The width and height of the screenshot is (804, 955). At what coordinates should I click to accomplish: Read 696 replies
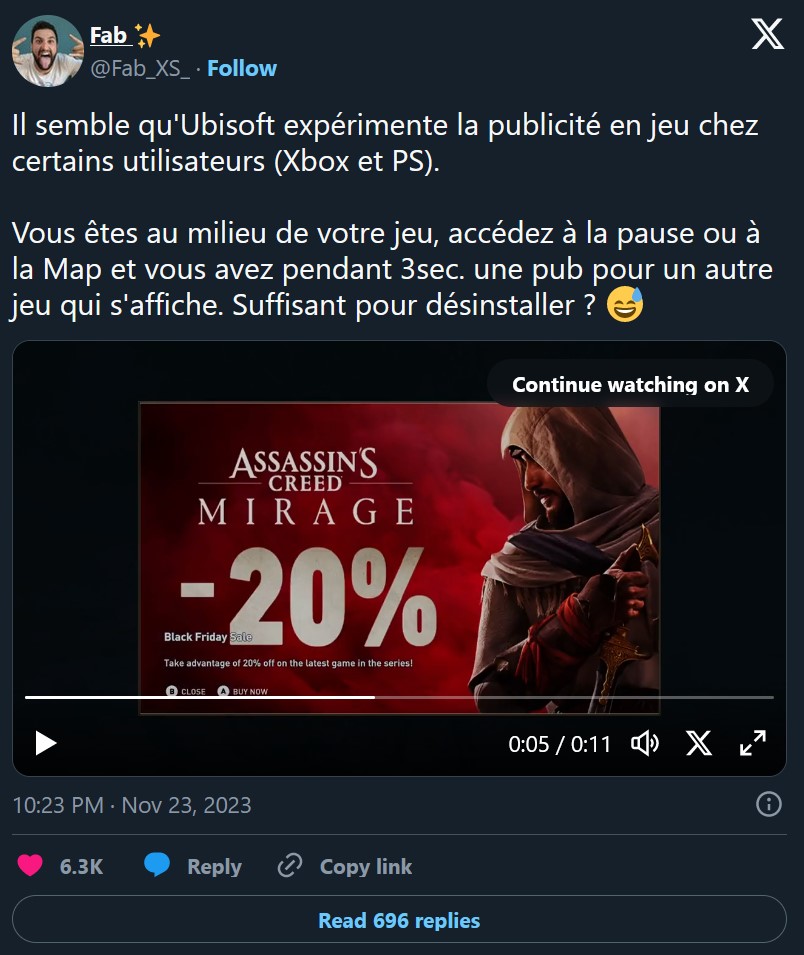[399, 920]
